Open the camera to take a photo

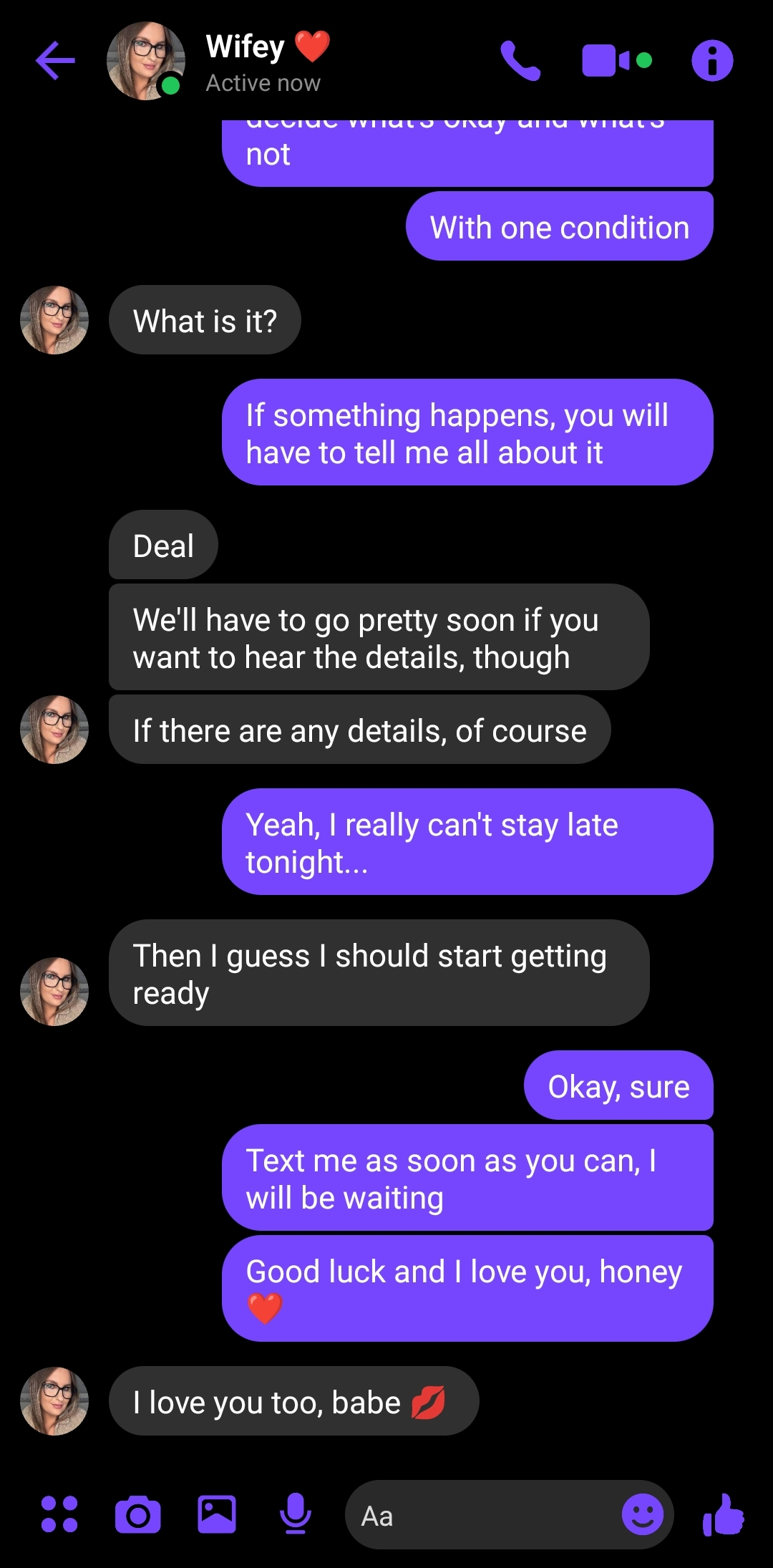(x=138, y=1514)
